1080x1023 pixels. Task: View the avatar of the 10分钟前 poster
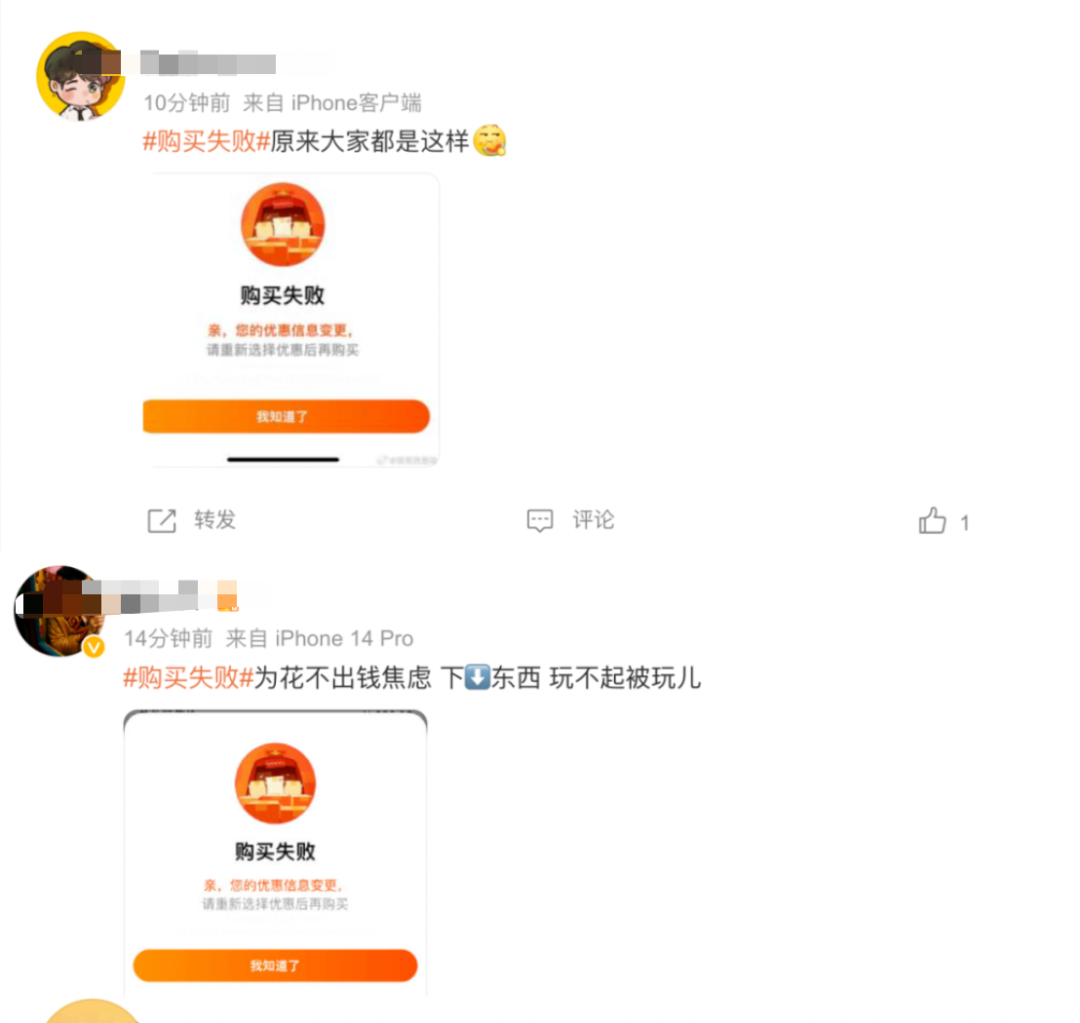[80, 76]
